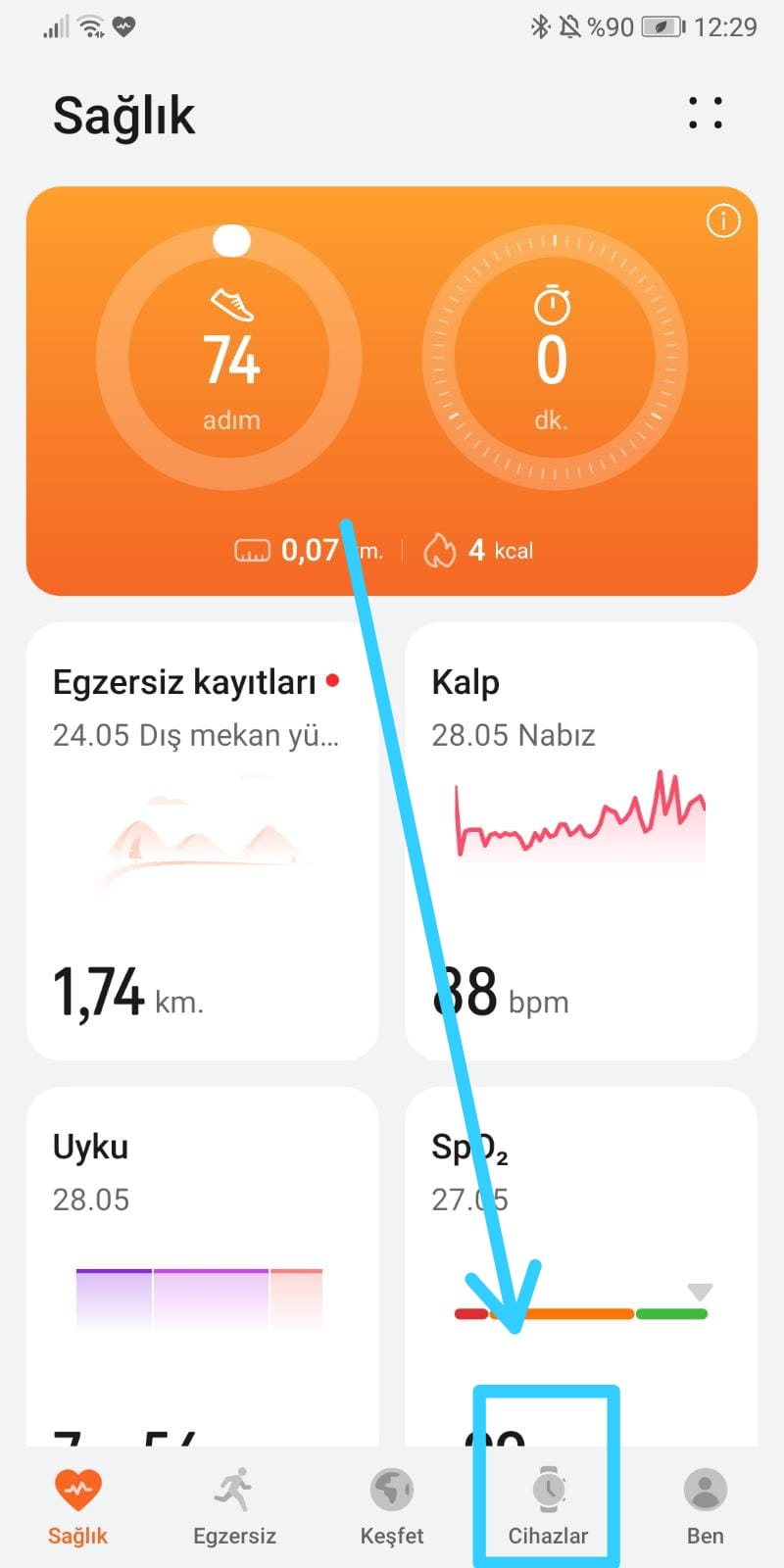Tap the info icon on activity card
This screenshot has height=1568, width=784.
coord(723,221)
